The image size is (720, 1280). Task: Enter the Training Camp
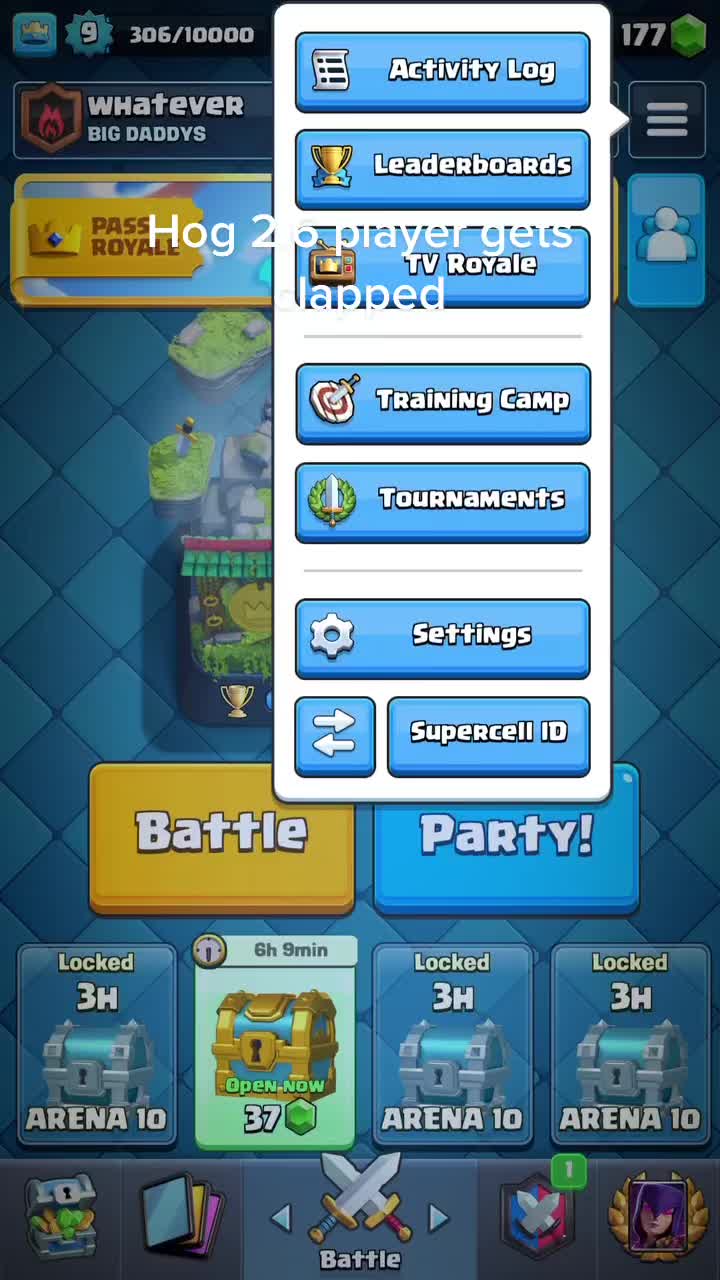[442, 401]
